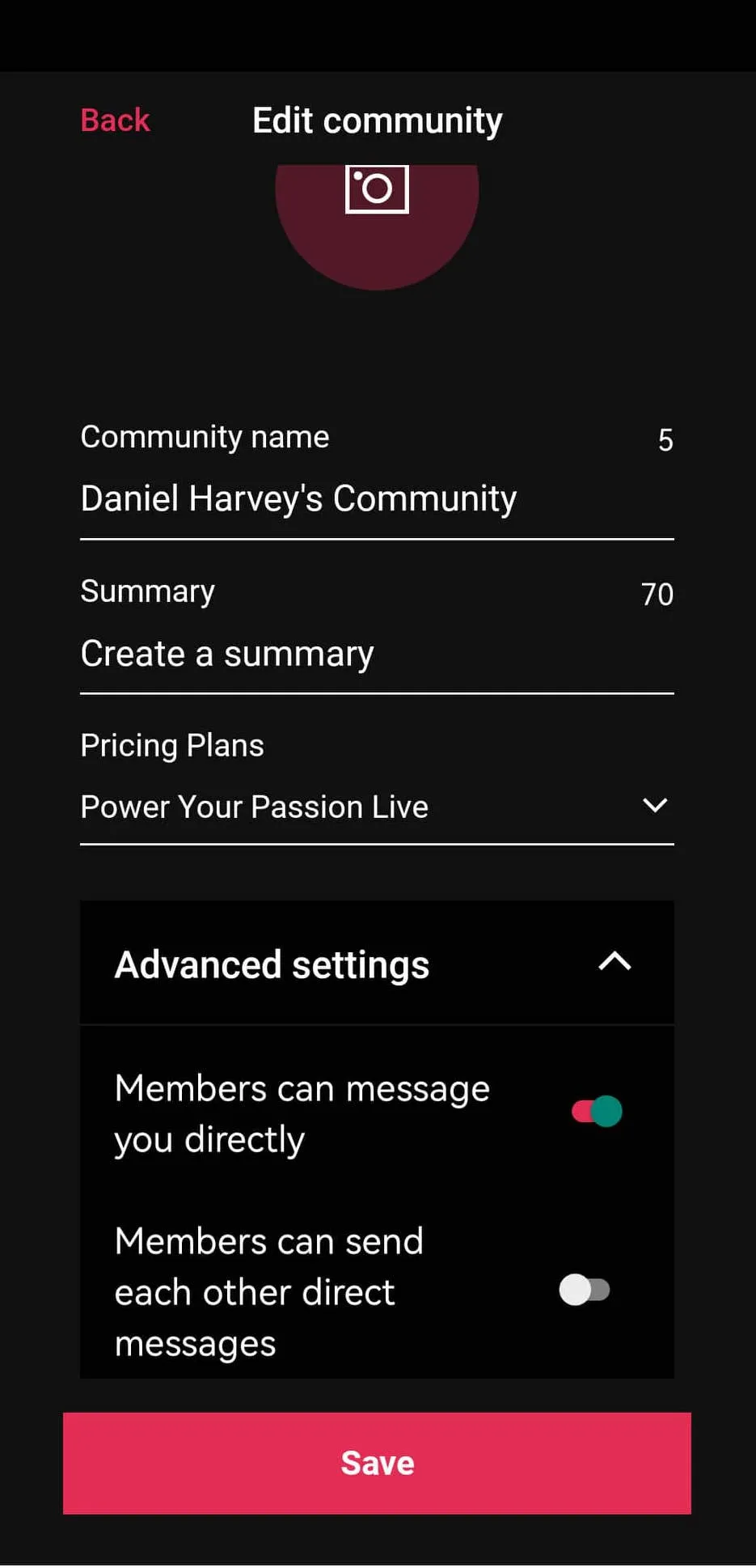The height and width of the screenshot is (1568, 756).
Task: Open the community image uploader via camera icon
Action: pyautogui.click(x=376, y=189)
